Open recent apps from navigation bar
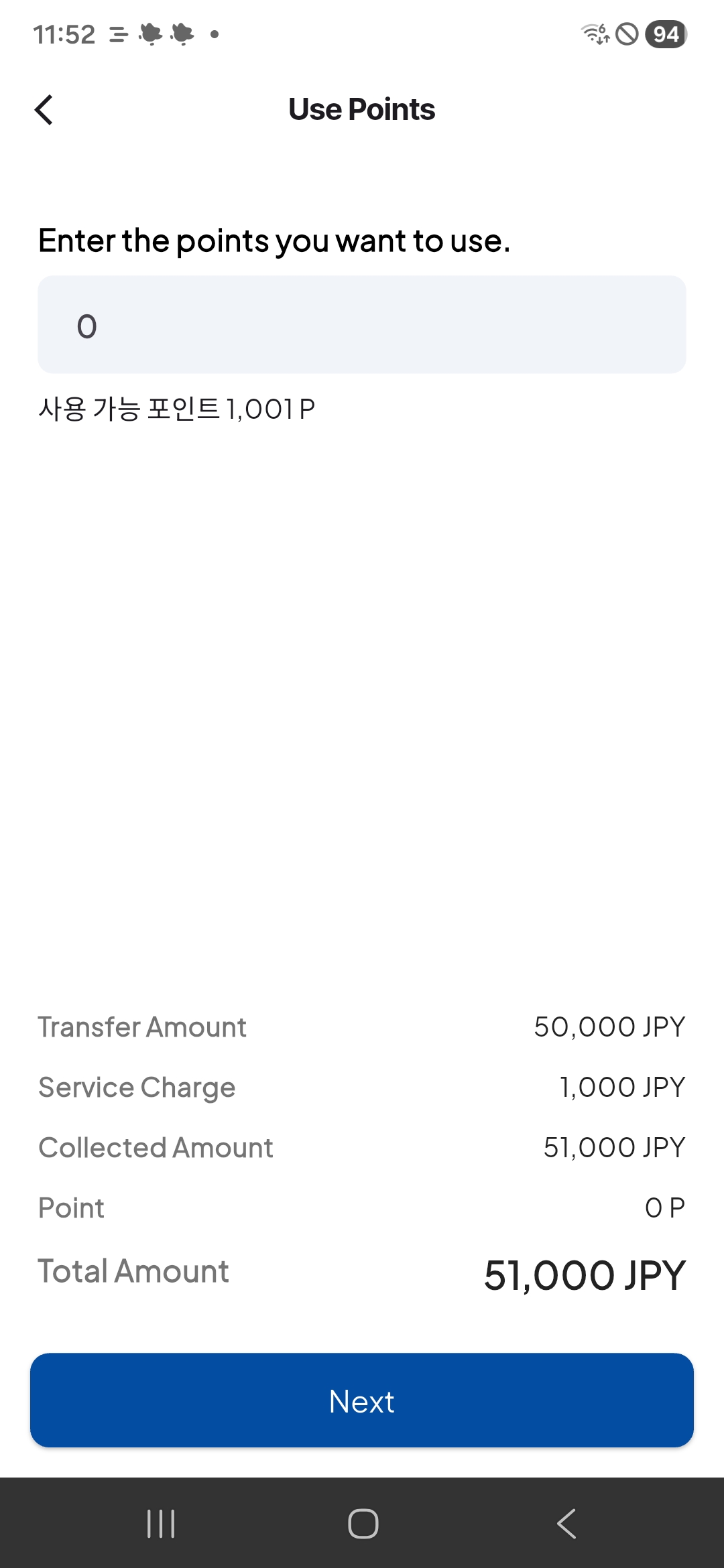 point(161,1524)
